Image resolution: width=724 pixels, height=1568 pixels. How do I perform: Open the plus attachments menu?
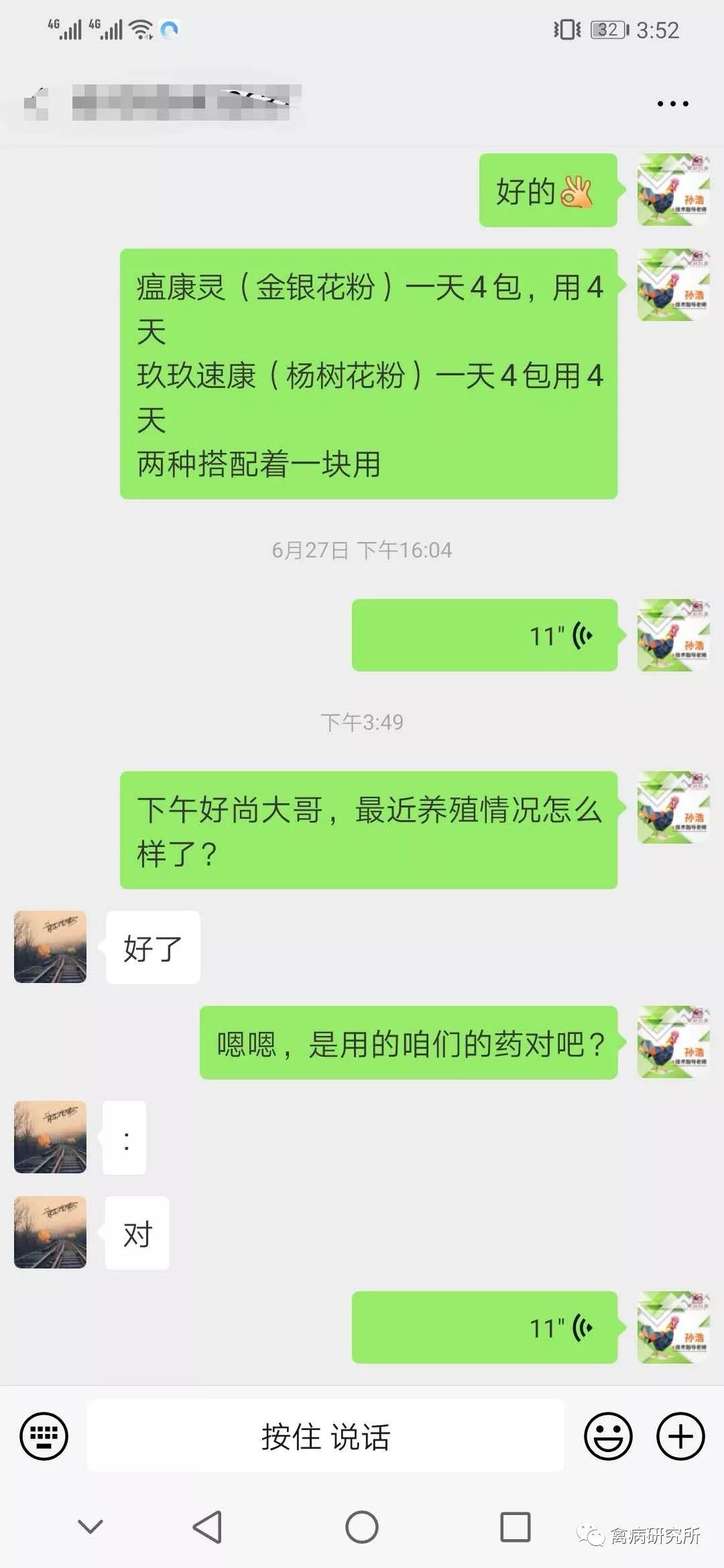[680, 1436]
